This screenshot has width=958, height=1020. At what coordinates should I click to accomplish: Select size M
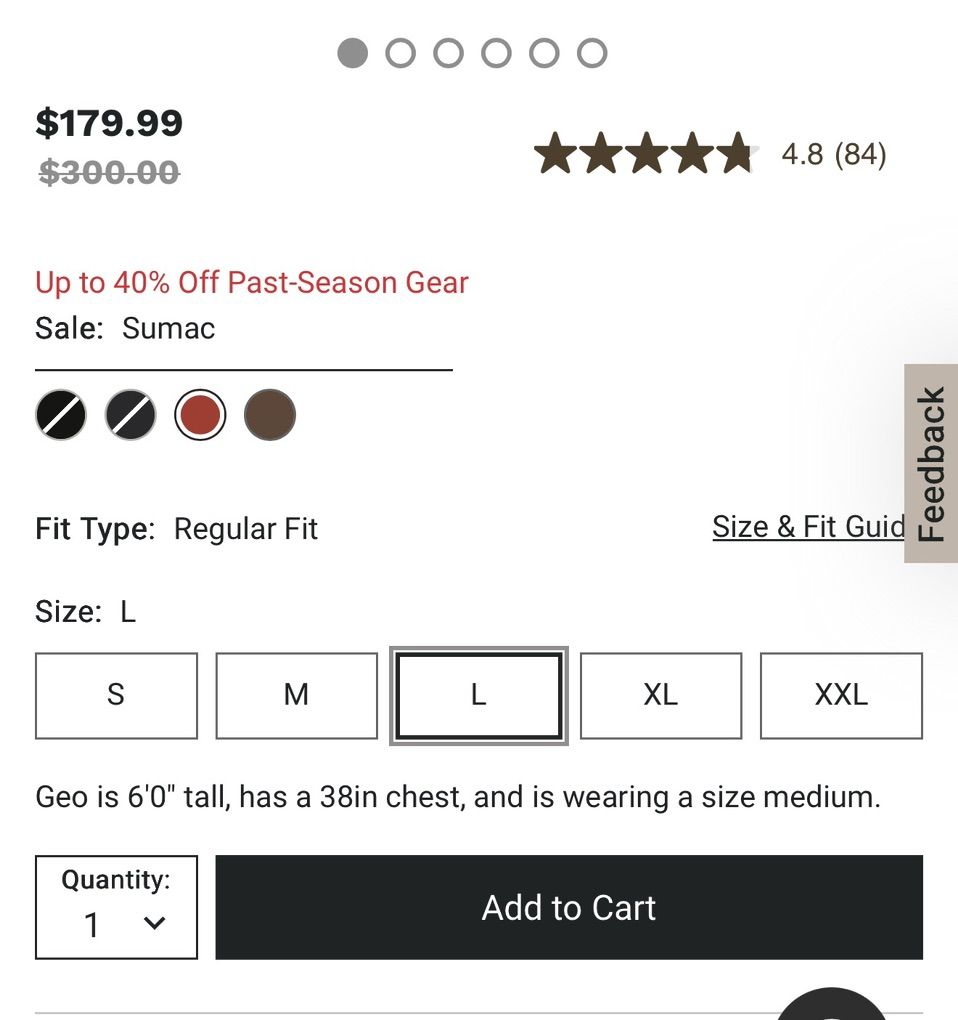tap(296, 695)
